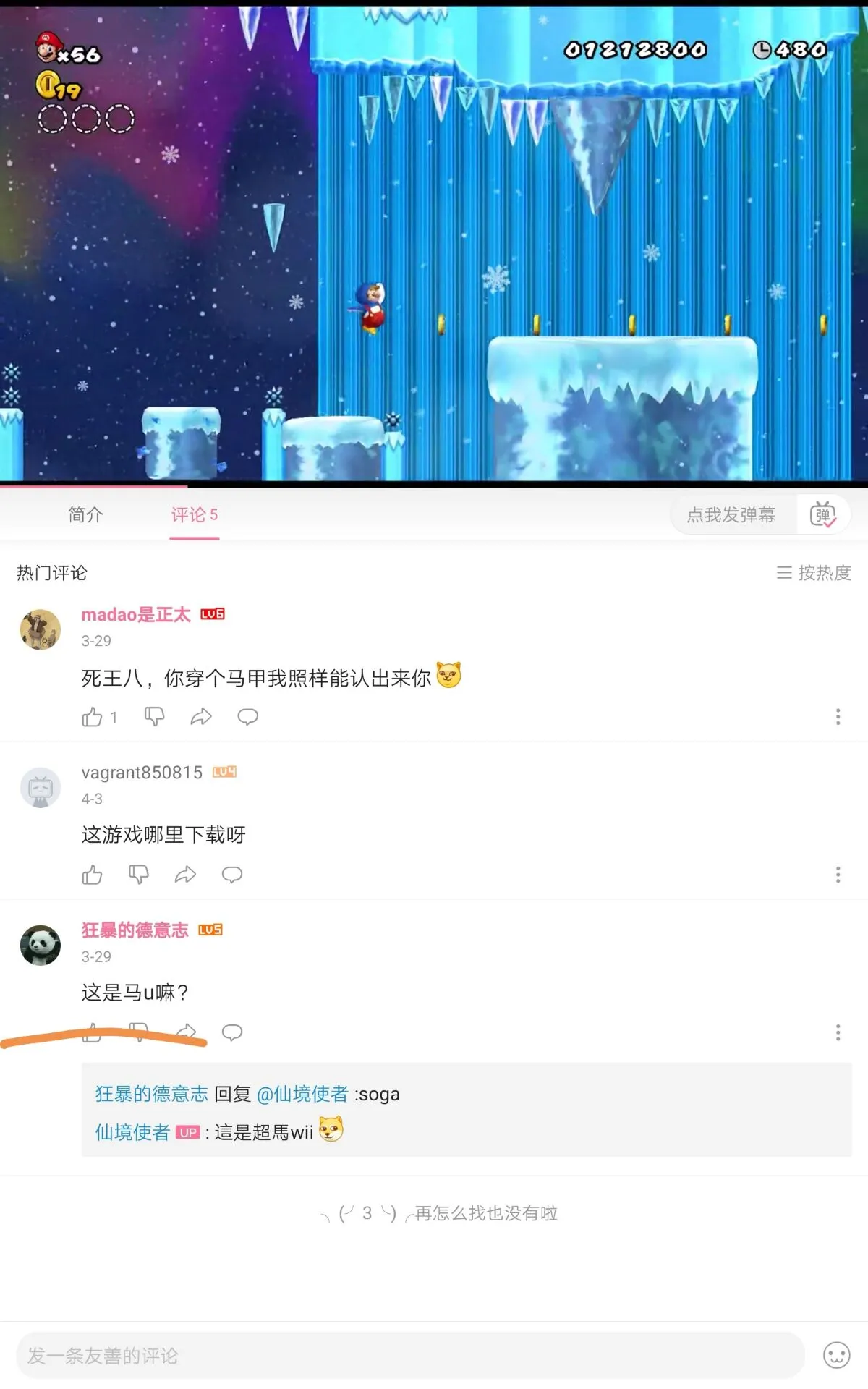Open vagrant850815's profile name

[x=142, y=773]
